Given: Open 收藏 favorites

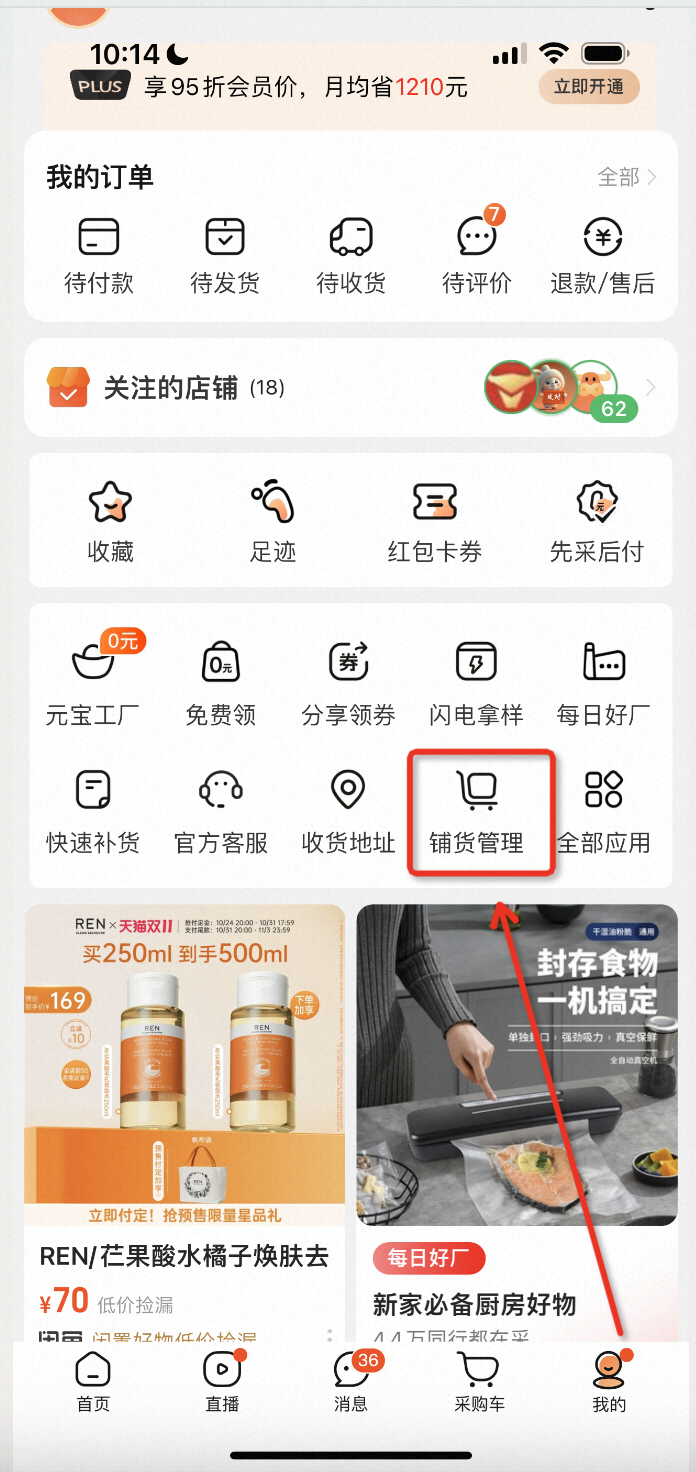Looking at the screenshot, I should tap(110, 522).
